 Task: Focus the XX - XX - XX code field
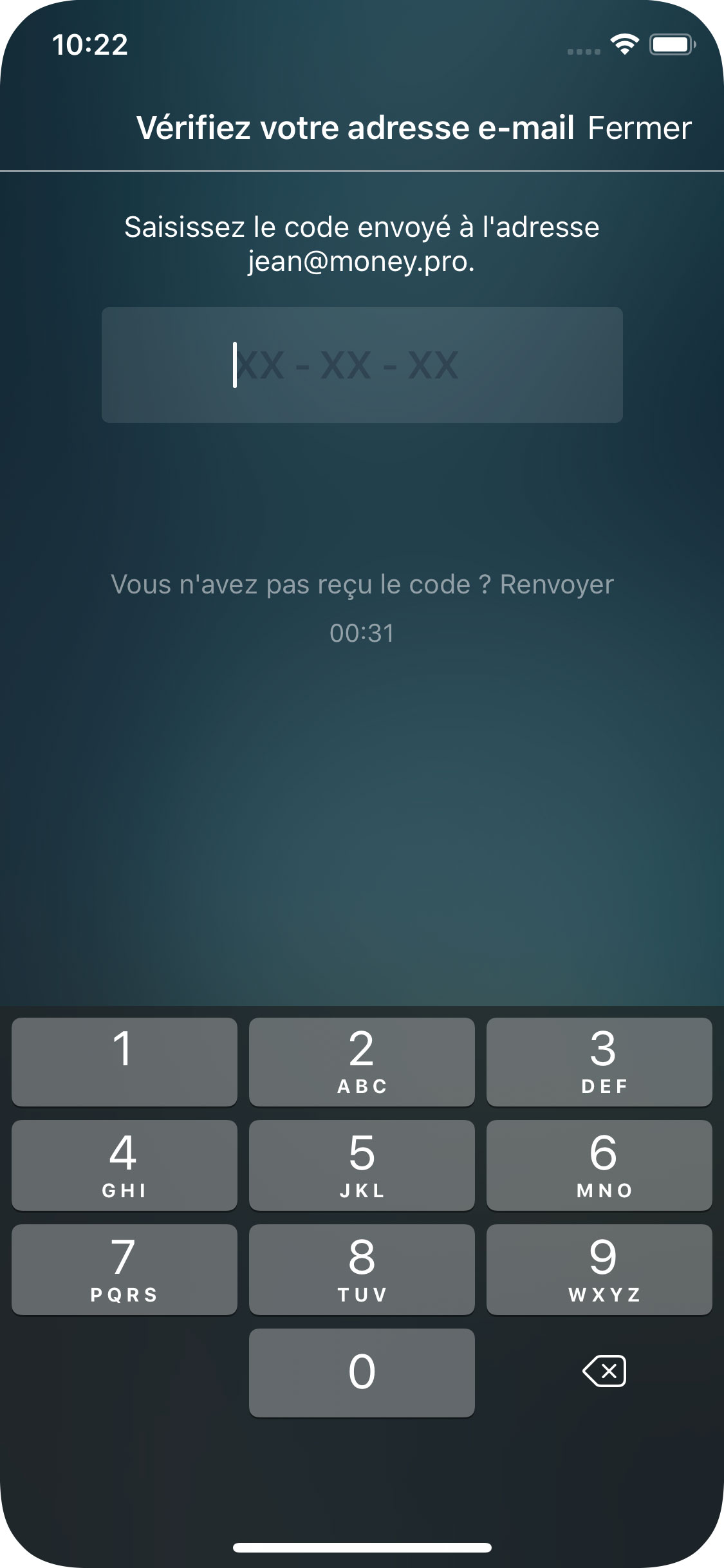(x=362, y=365)
